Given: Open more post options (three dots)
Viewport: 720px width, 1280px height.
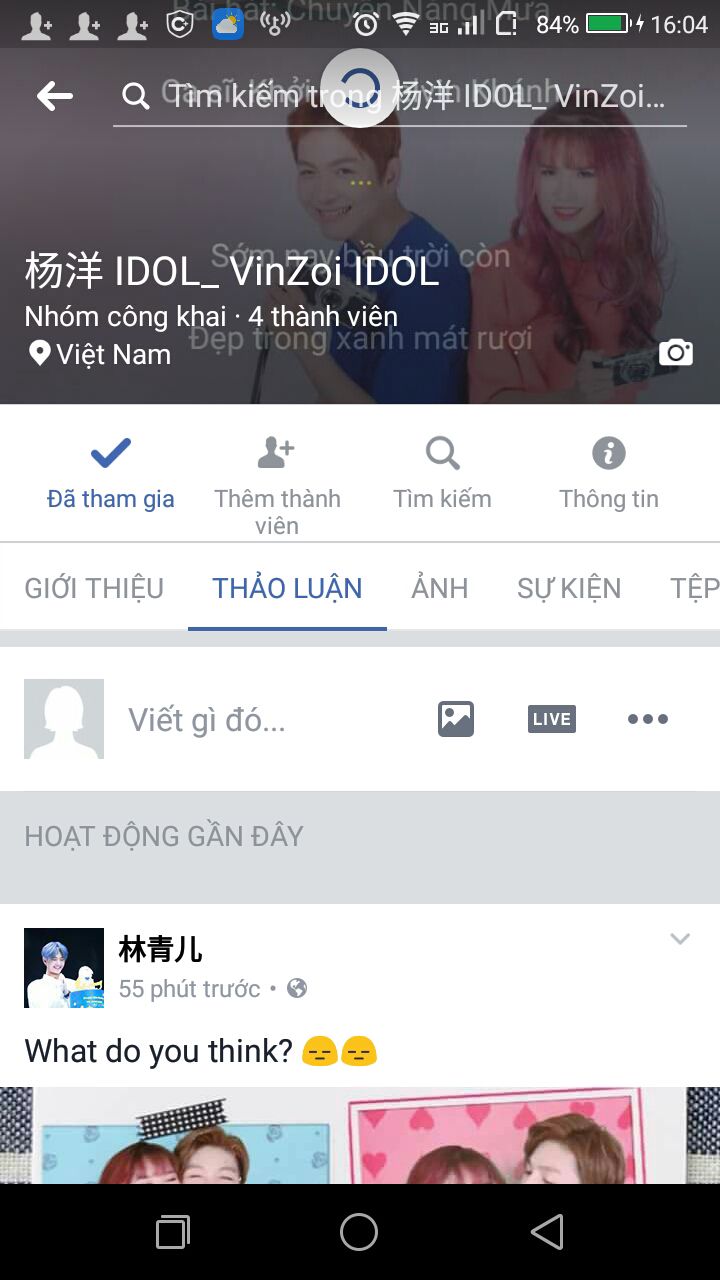Looking at the screenshot, I should click(648, 719).
